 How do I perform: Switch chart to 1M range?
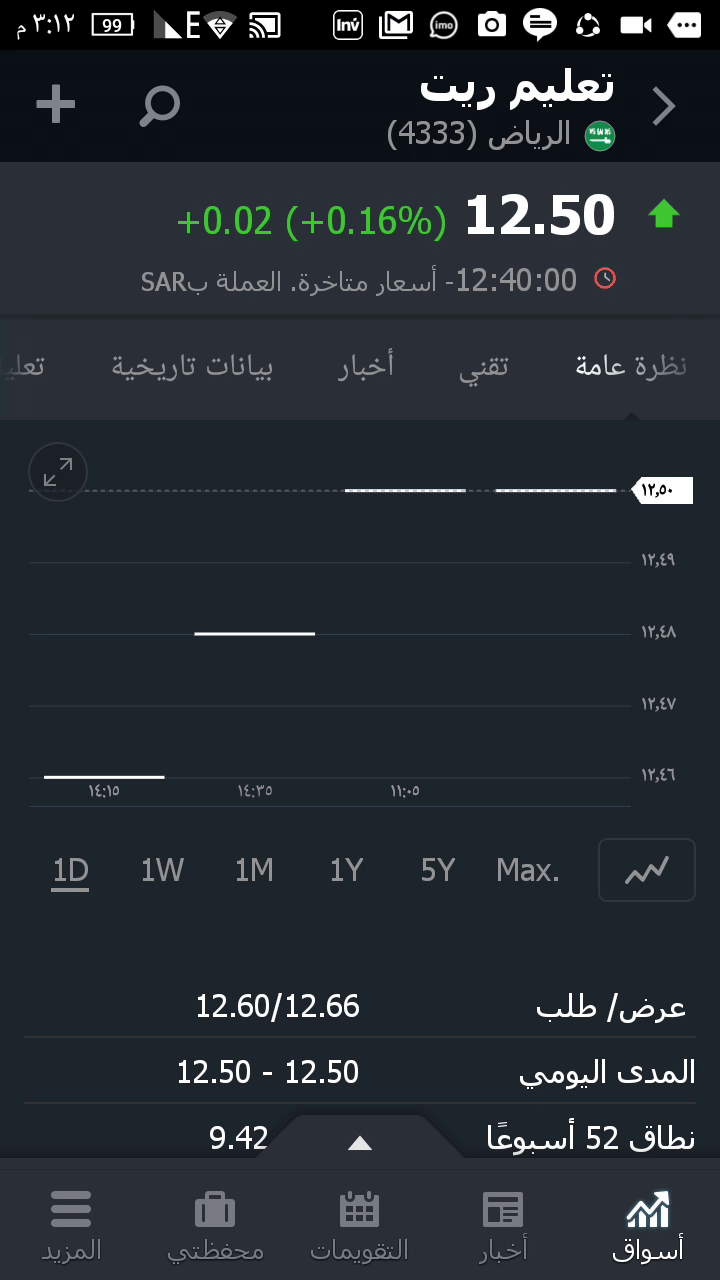point(254,871)
